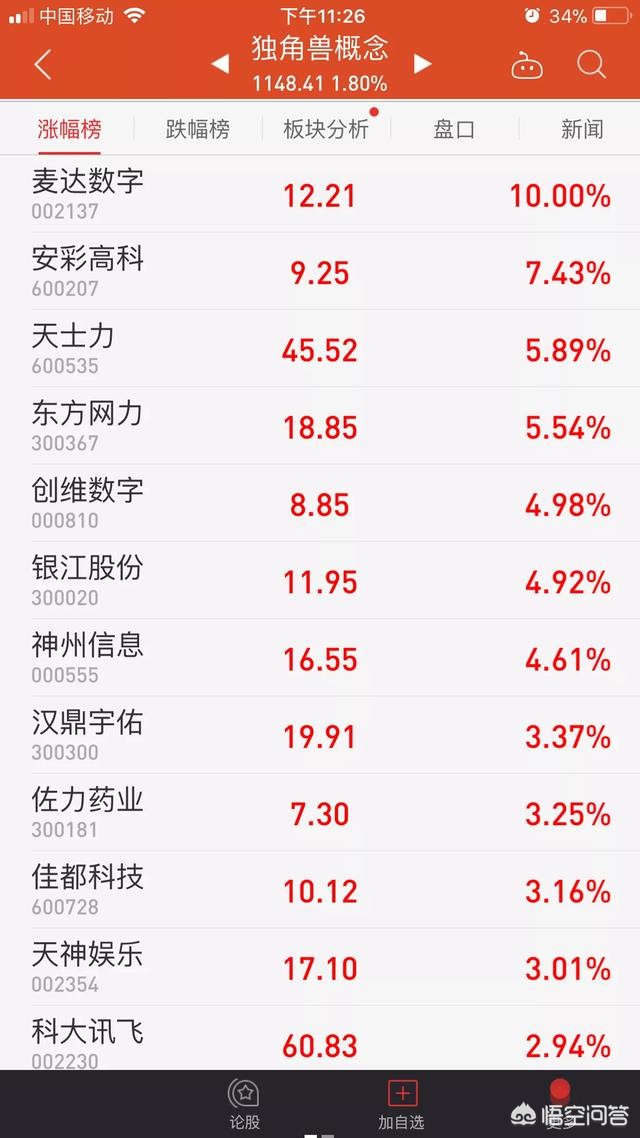Jump to next sector with right triangle
Screen dimensions: 640x1138
click(422, 64)
